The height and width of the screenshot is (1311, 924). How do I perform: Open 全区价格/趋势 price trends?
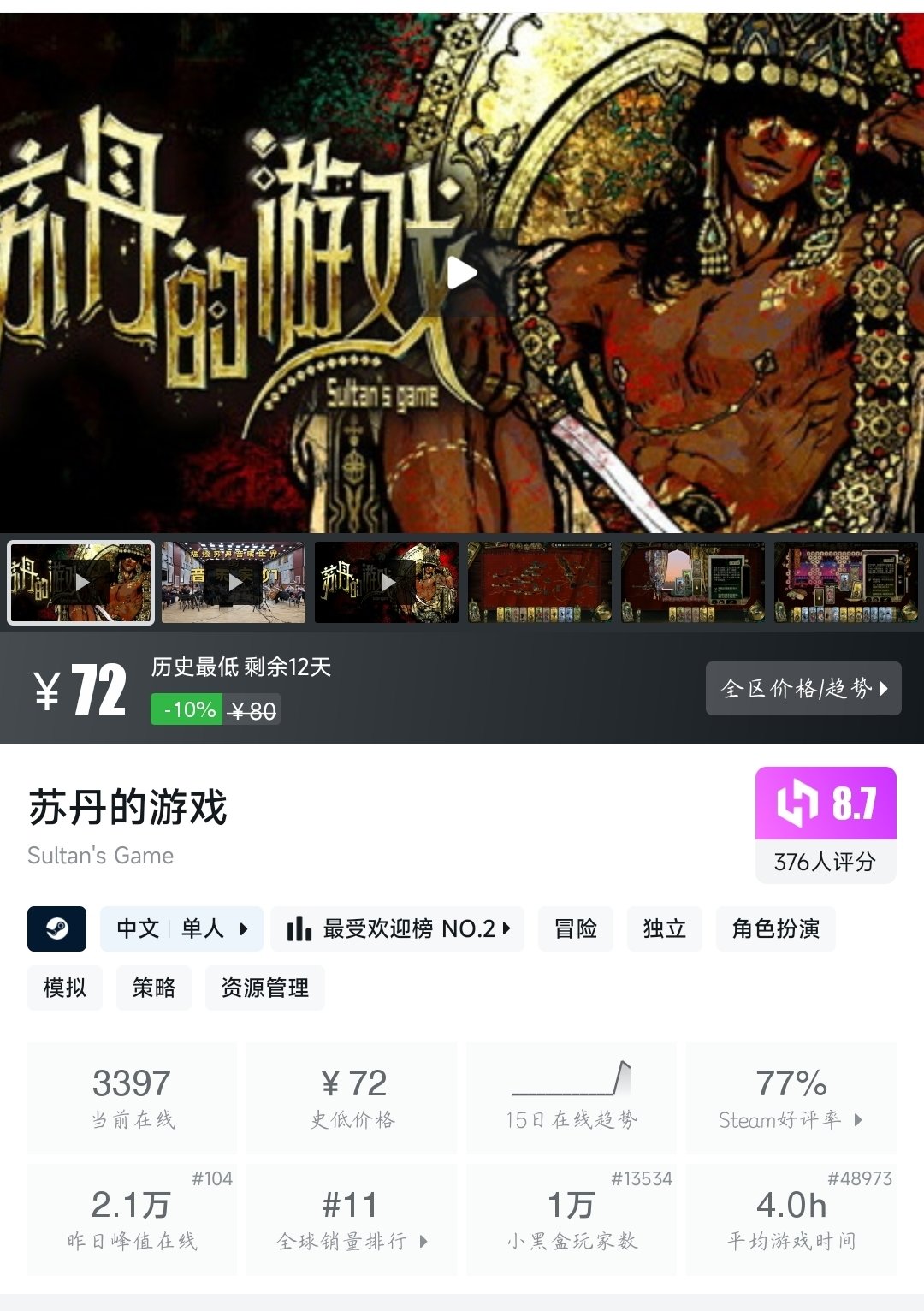(x=803, y=688)
